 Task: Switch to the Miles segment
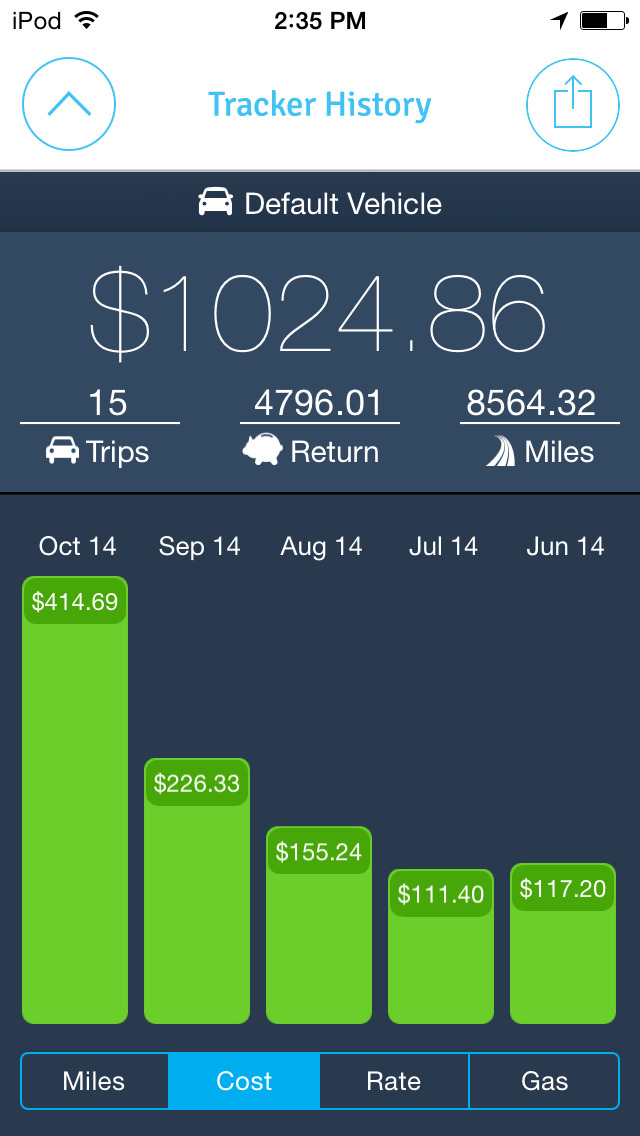94,1081
